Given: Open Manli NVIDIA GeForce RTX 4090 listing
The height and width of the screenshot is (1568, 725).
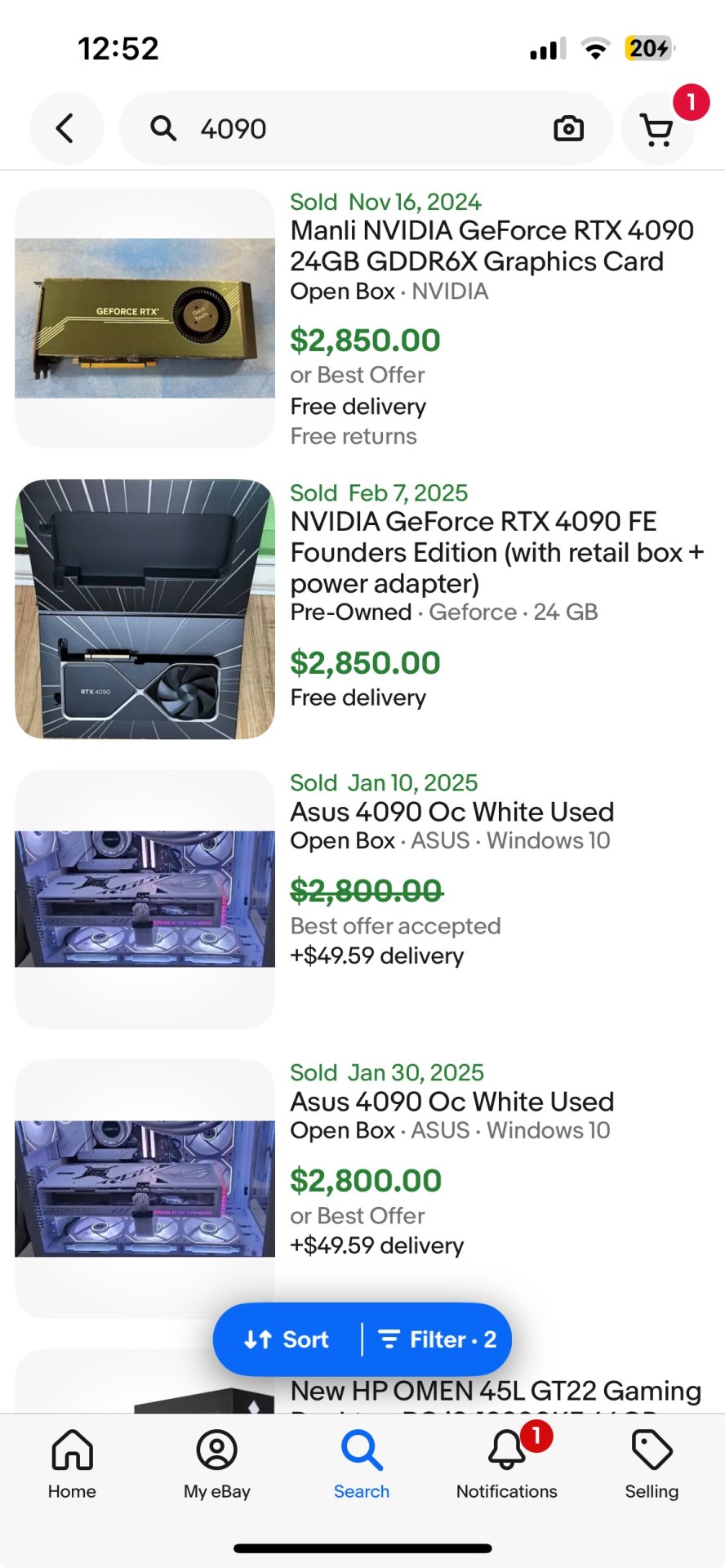Looking at the screenshot, I should click(x=491, y=246).
